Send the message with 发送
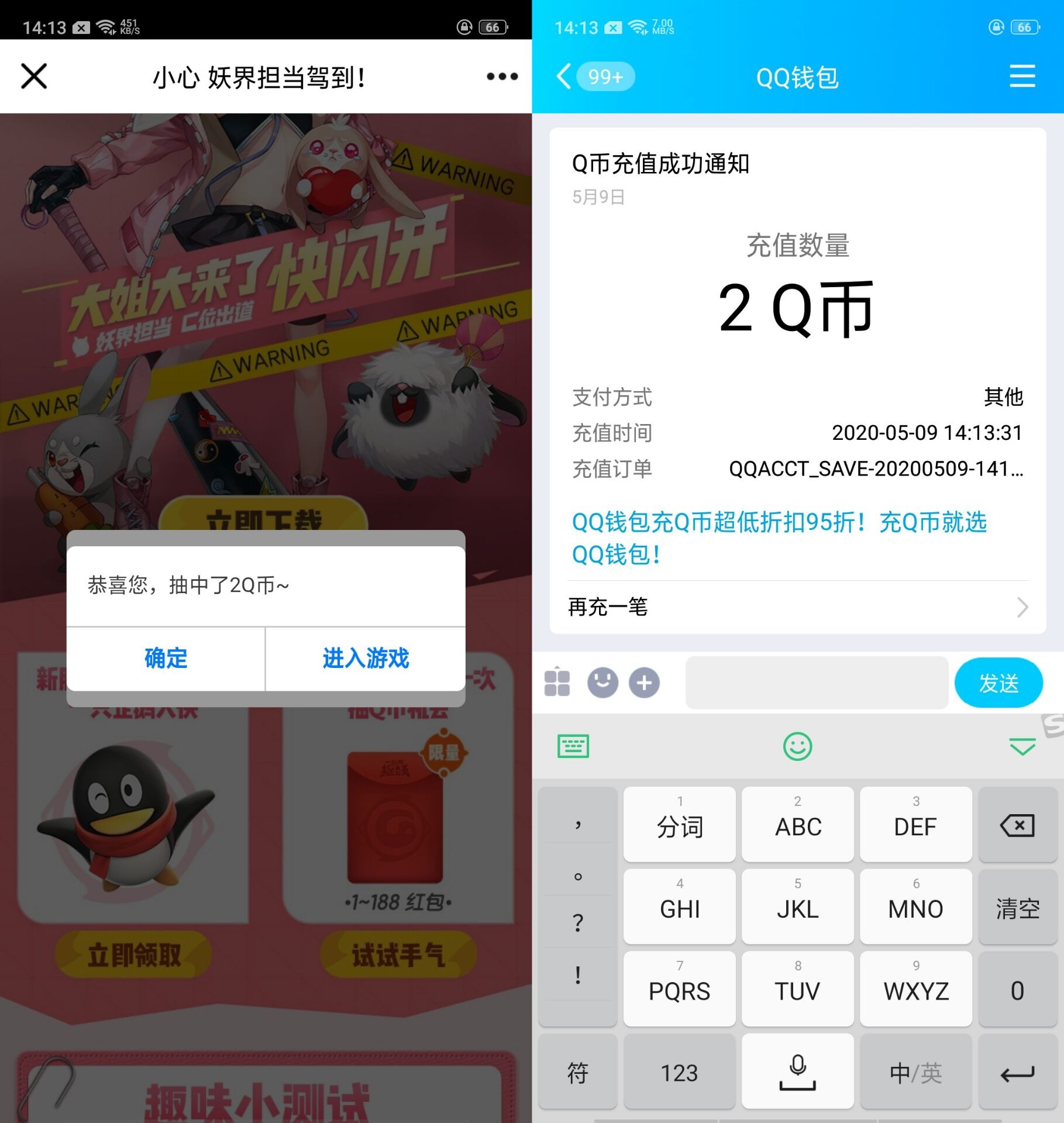This screenshot has height=1123, width=1064. tap(998, 683)
